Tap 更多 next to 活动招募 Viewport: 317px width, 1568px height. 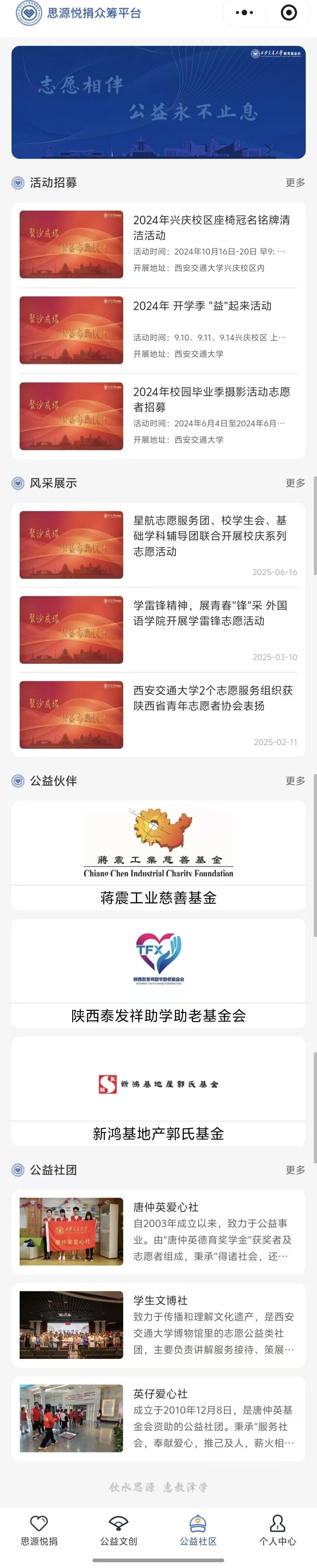coord(295,183)
